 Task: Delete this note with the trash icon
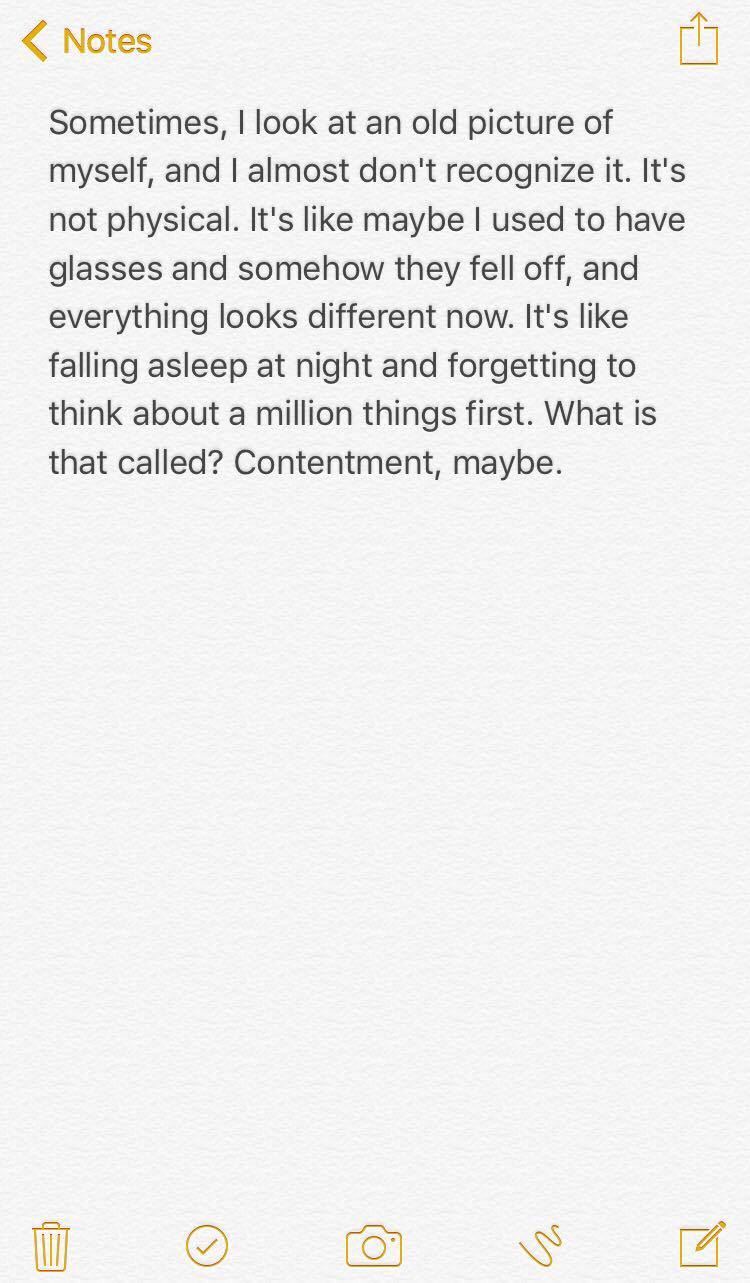coord(50,1245)
